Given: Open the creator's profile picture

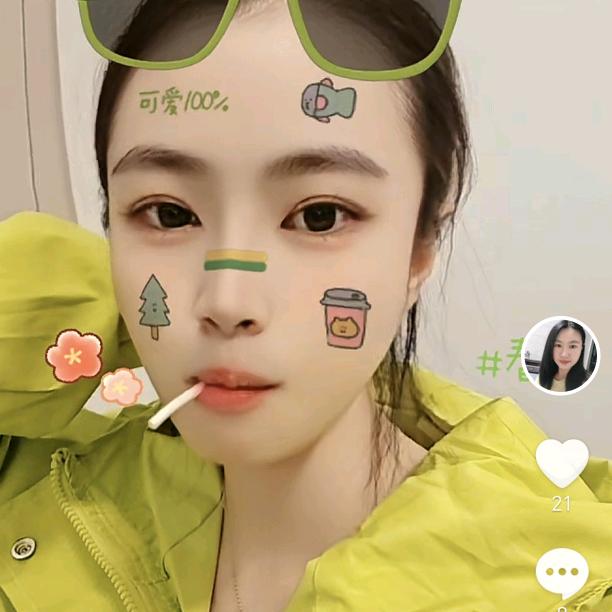Looking at the screenshot, I should point(561,355).
